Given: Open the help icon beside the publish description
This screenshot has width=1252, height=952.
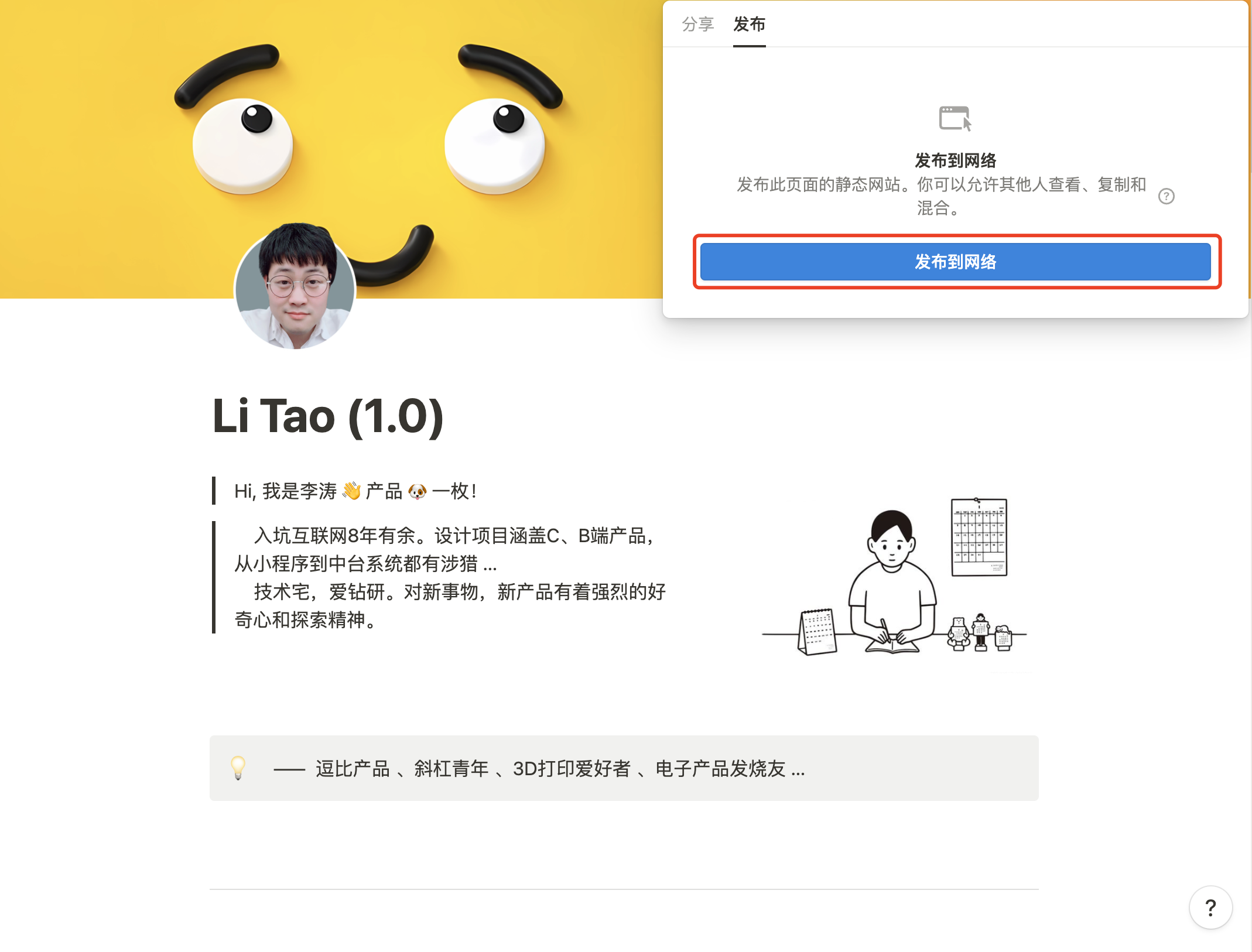Looking at the screenshot, I should (x=1166, y=196).
